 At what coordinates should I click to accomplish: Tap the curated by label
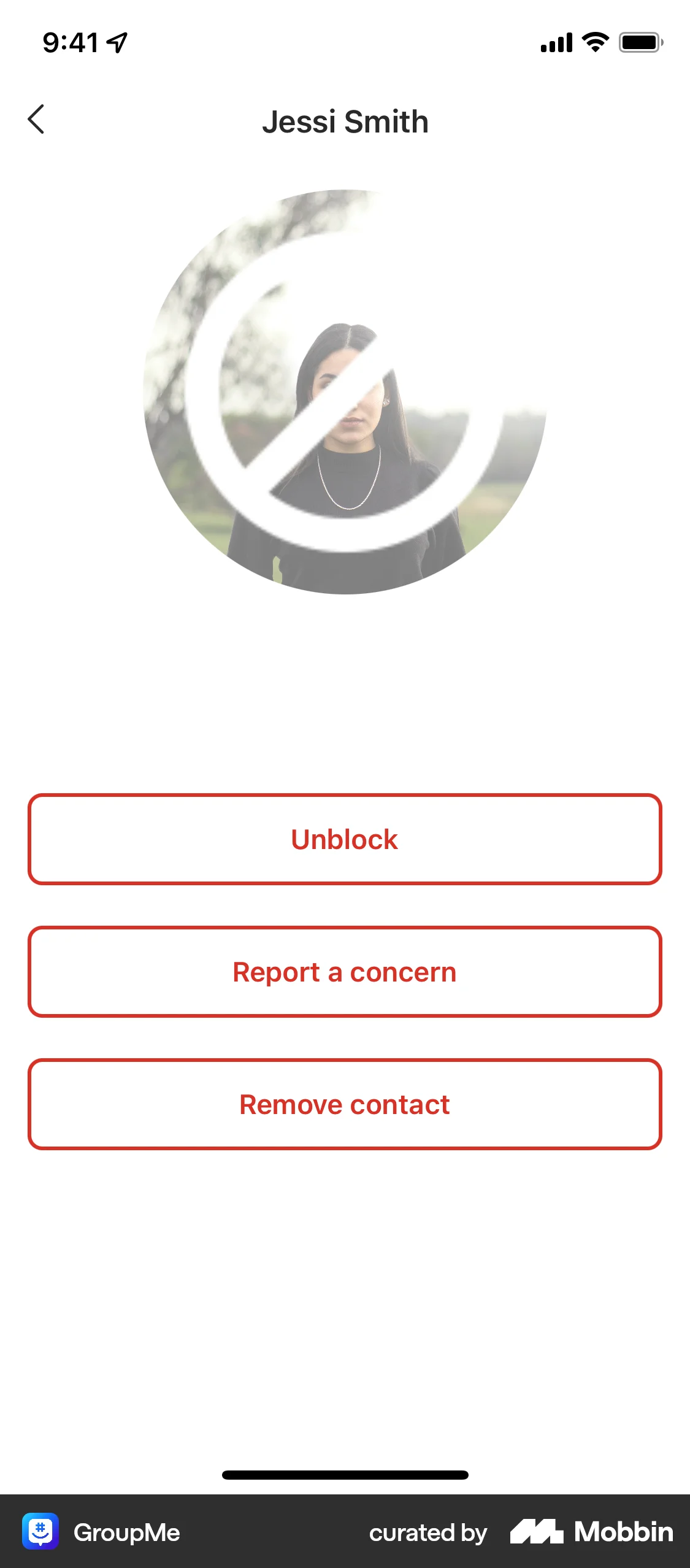(x=427, y=1532)
